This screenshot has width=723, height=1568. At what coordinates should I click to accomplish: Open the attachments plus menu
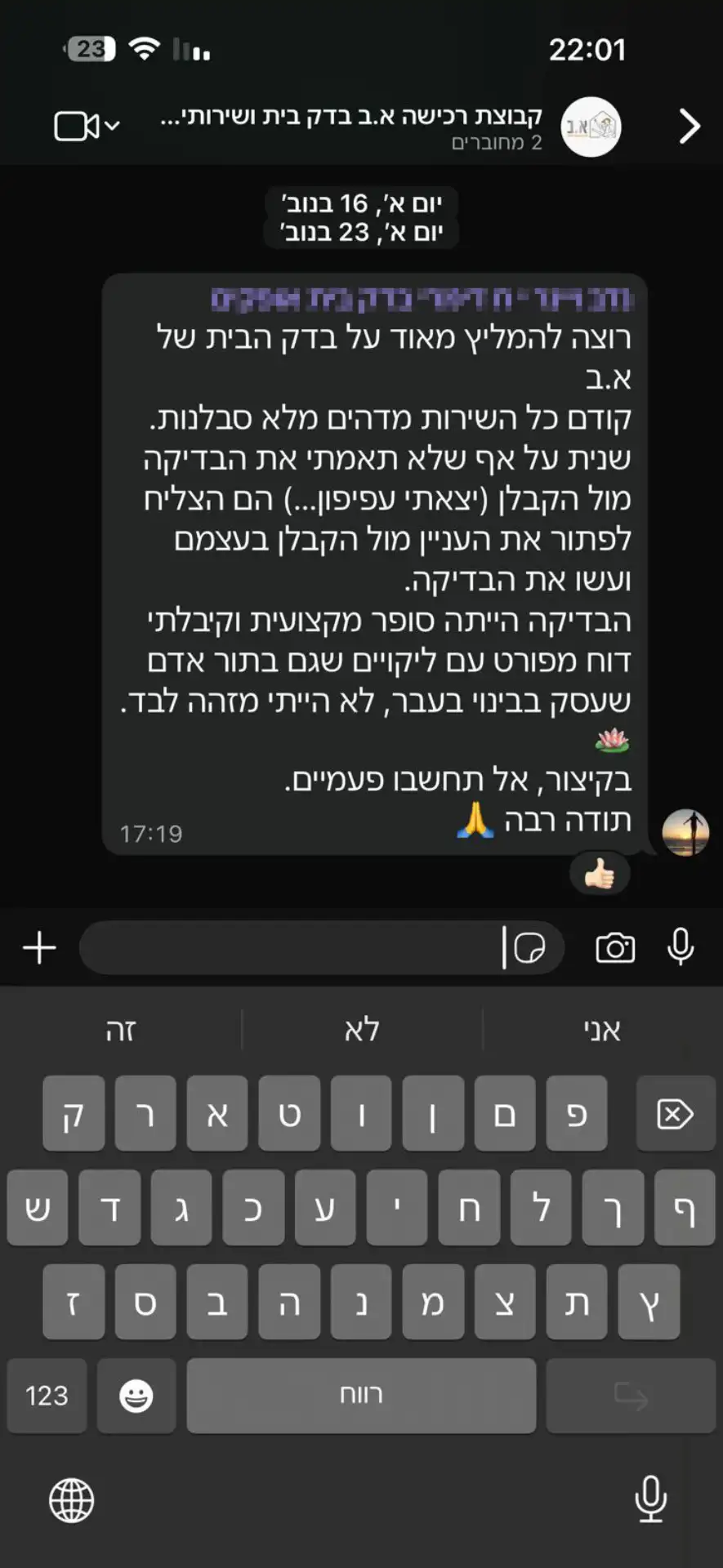coord(39,948)
